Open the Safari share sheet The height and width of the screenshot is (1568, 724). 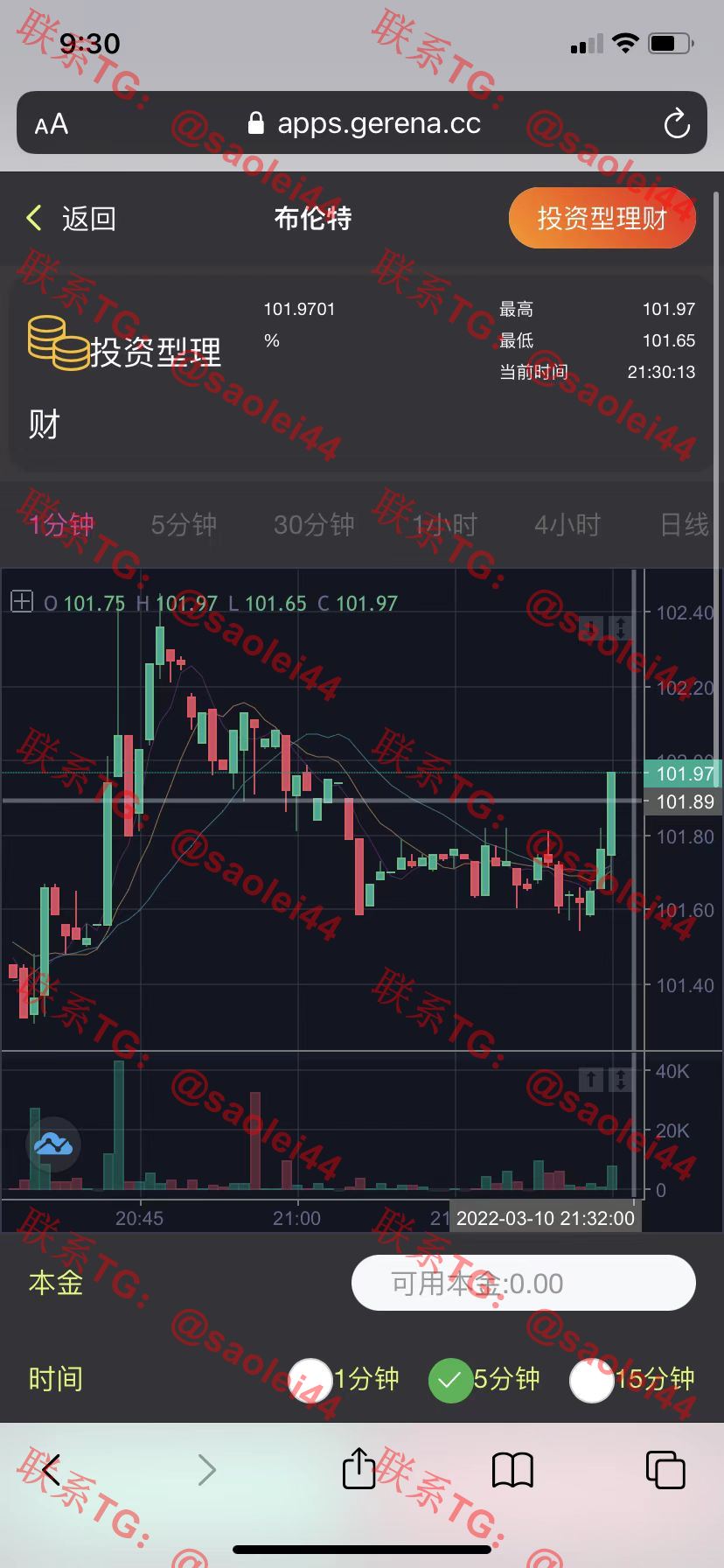click(359, 1469)
